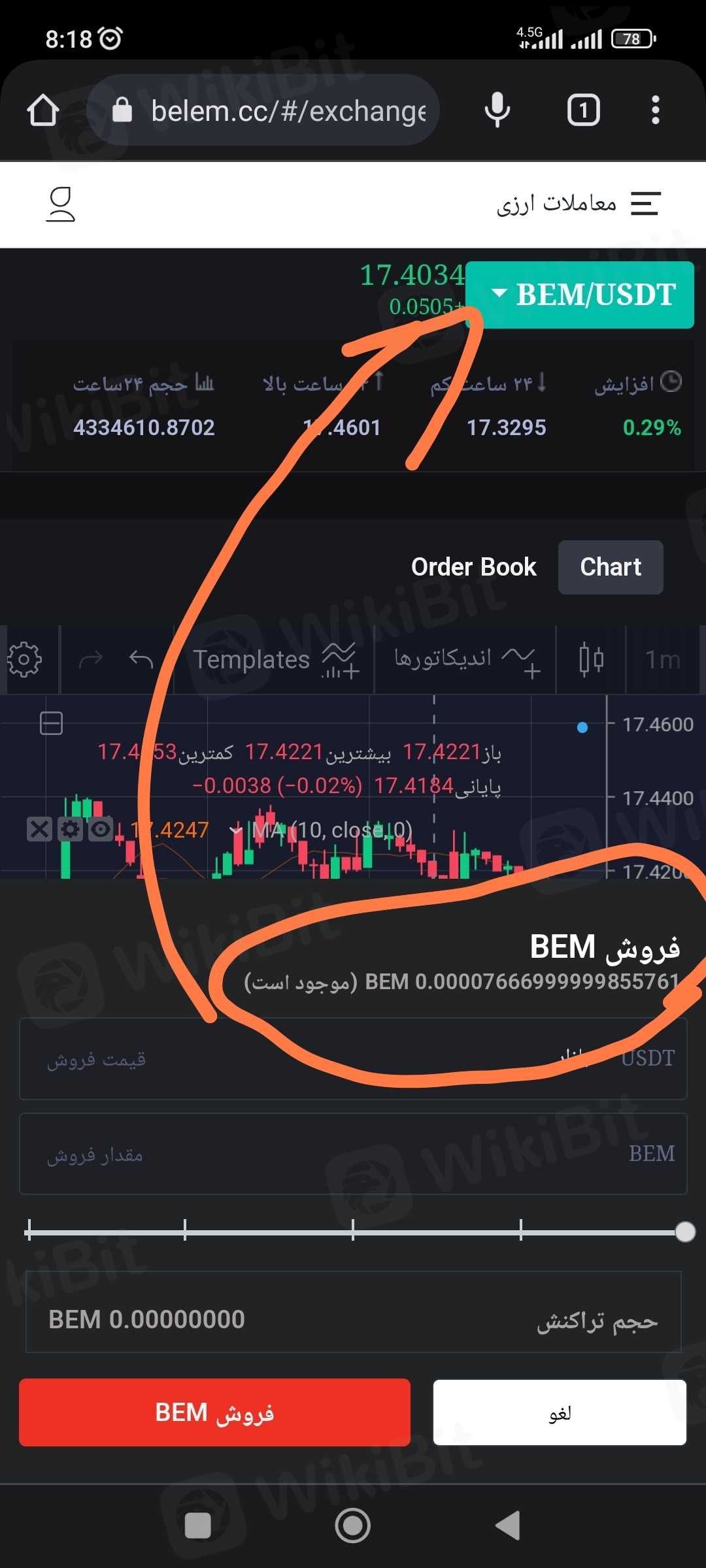Open the browser tab switcher
This screenshot has height=1568, width=706.
point(583,110)
